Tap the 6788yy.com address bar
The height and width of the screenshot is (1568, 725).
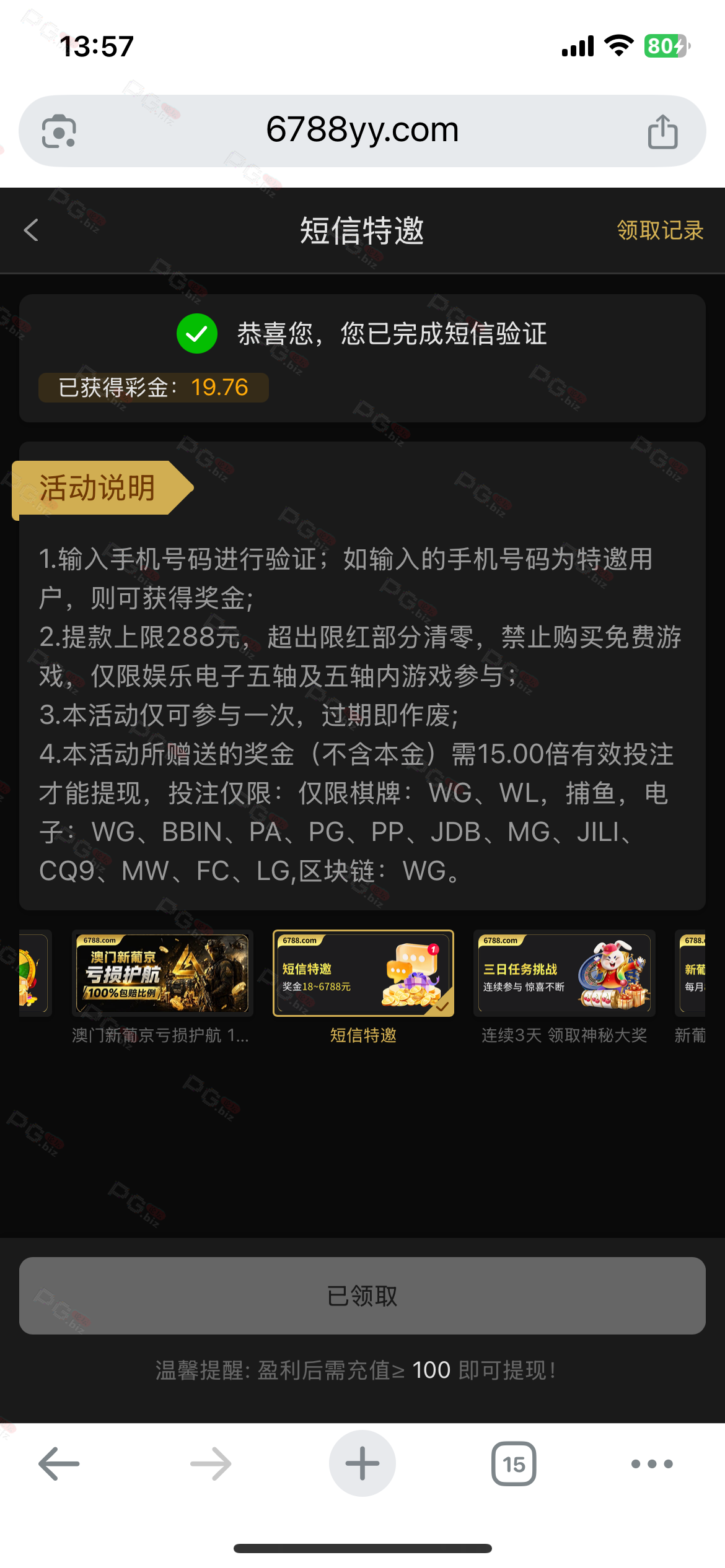[x=362, y=131]
